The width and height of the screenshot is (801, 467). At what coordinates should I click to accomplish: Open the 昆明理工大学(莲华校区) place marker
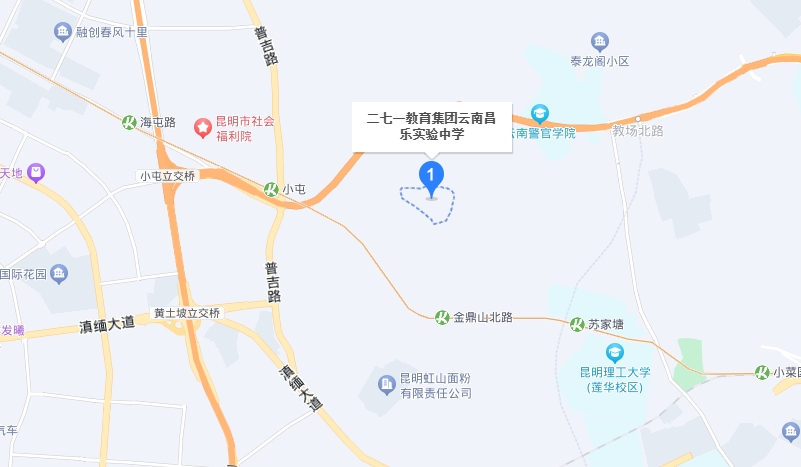click(x=614, y=352)
